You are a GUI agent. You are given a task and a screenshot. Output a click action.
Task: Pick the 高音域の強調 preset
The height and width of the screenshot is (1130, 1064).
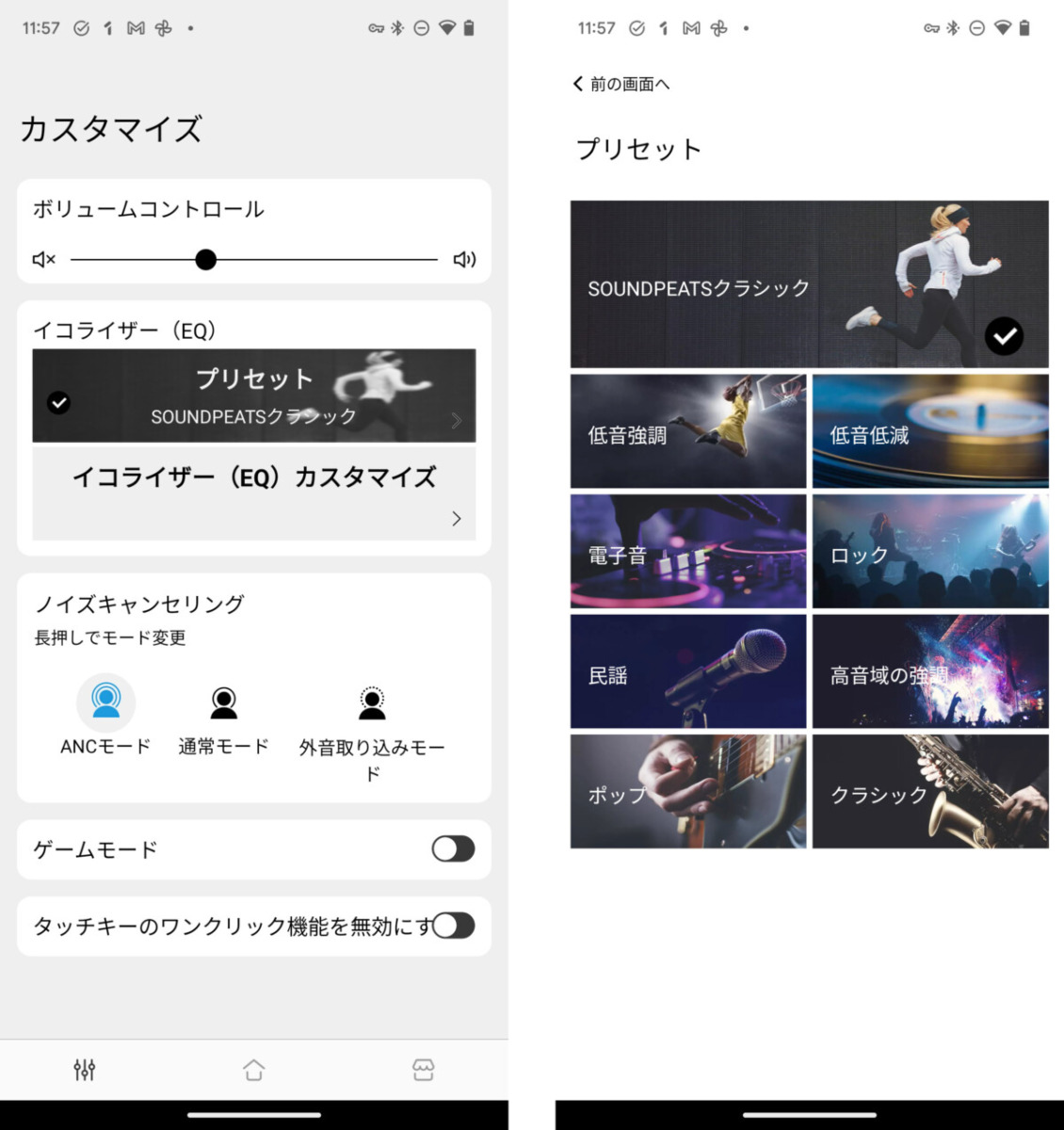pyautogui.click(x=929, y=671)
